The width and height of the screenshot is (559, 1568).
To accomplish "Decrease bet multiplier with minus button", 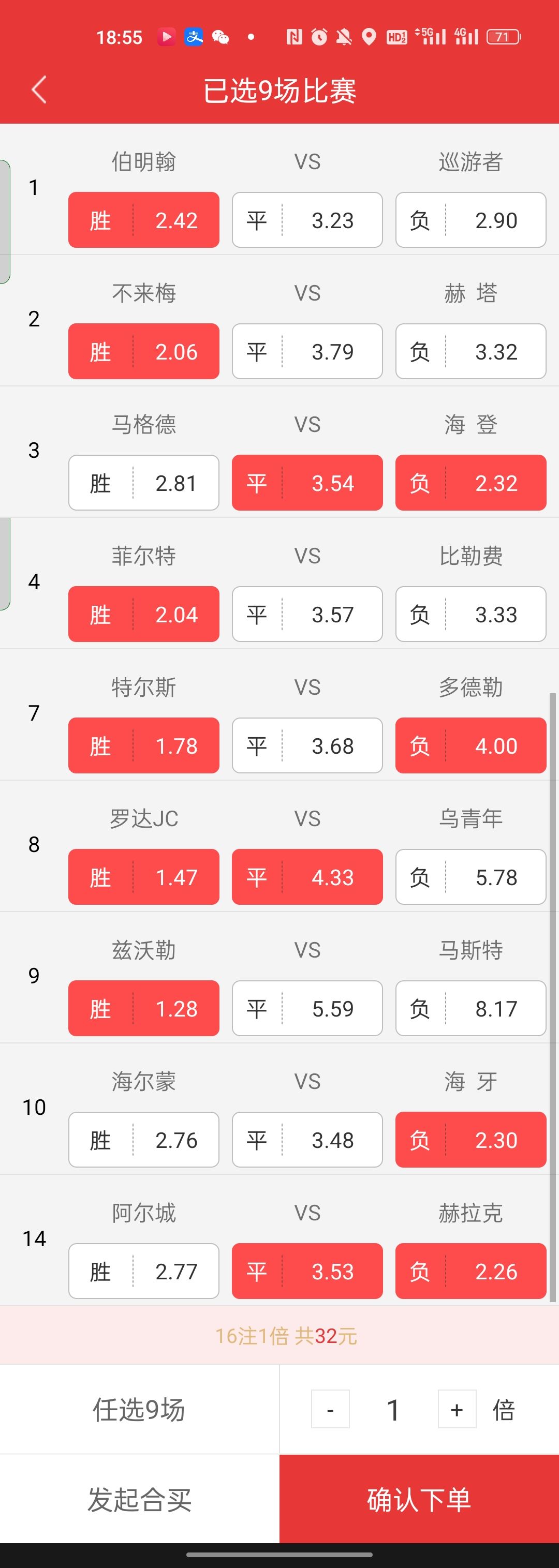I will (330, 1409).
